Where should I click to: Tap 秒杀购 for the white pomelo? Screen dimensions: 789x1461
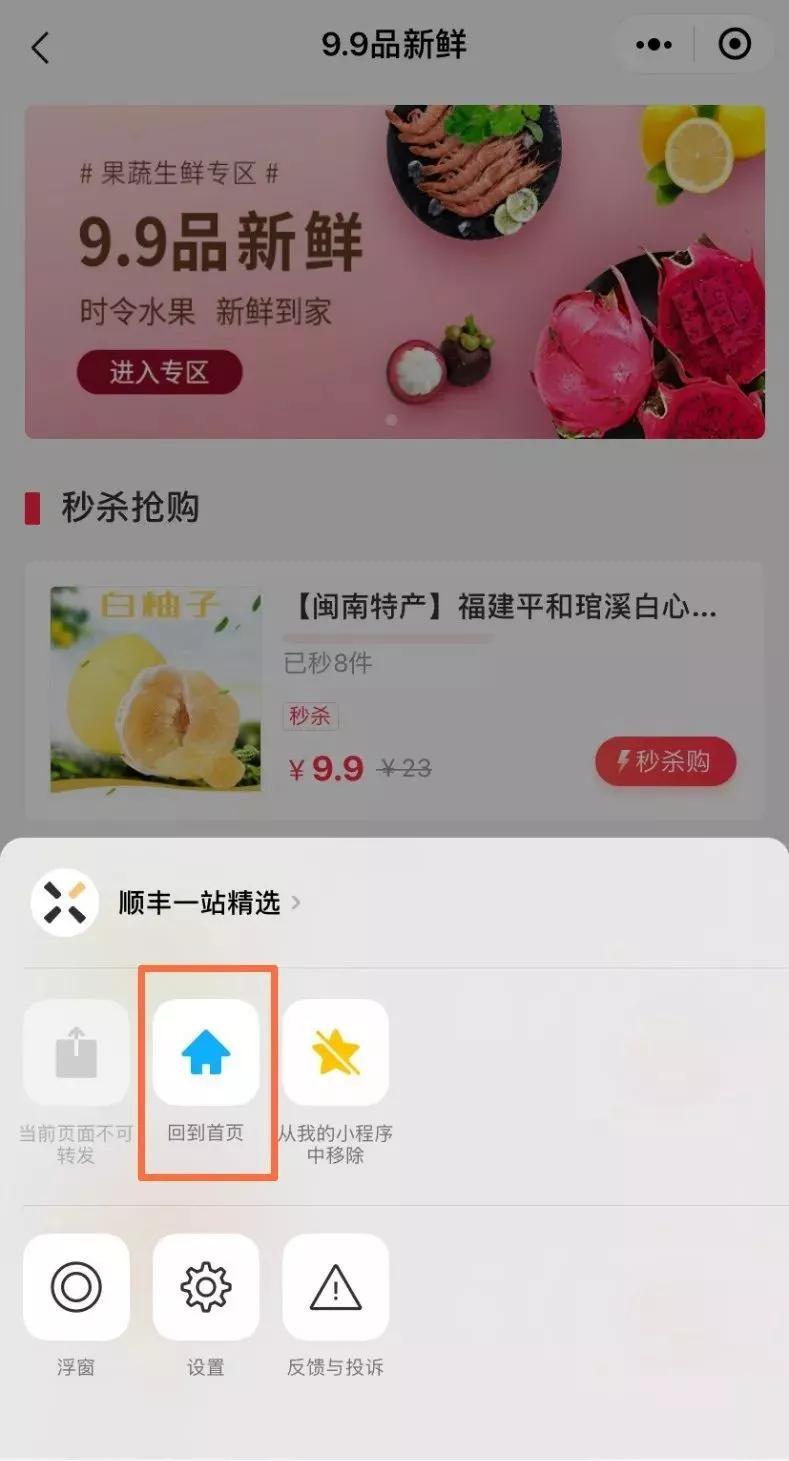(666, 762)
